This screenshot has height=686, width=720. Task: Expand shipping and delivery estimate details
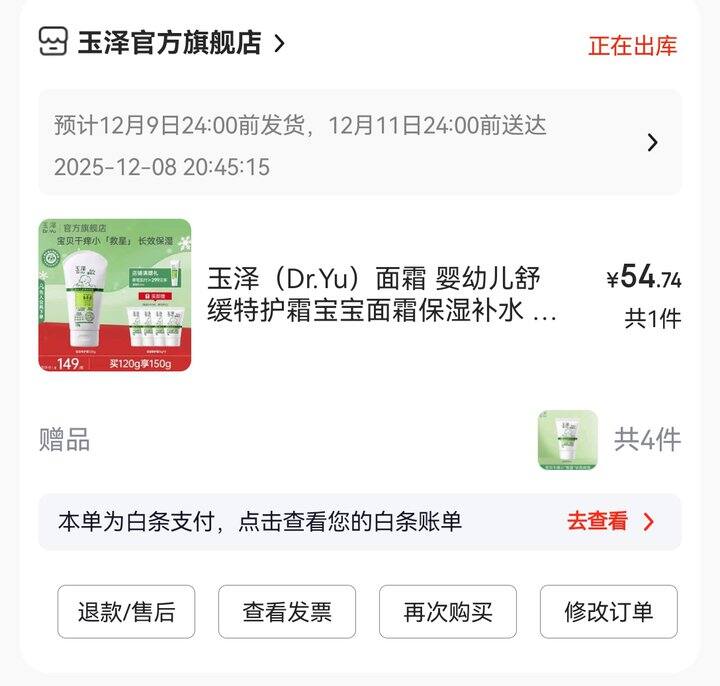pyautogui.click(x=652, y=142)
